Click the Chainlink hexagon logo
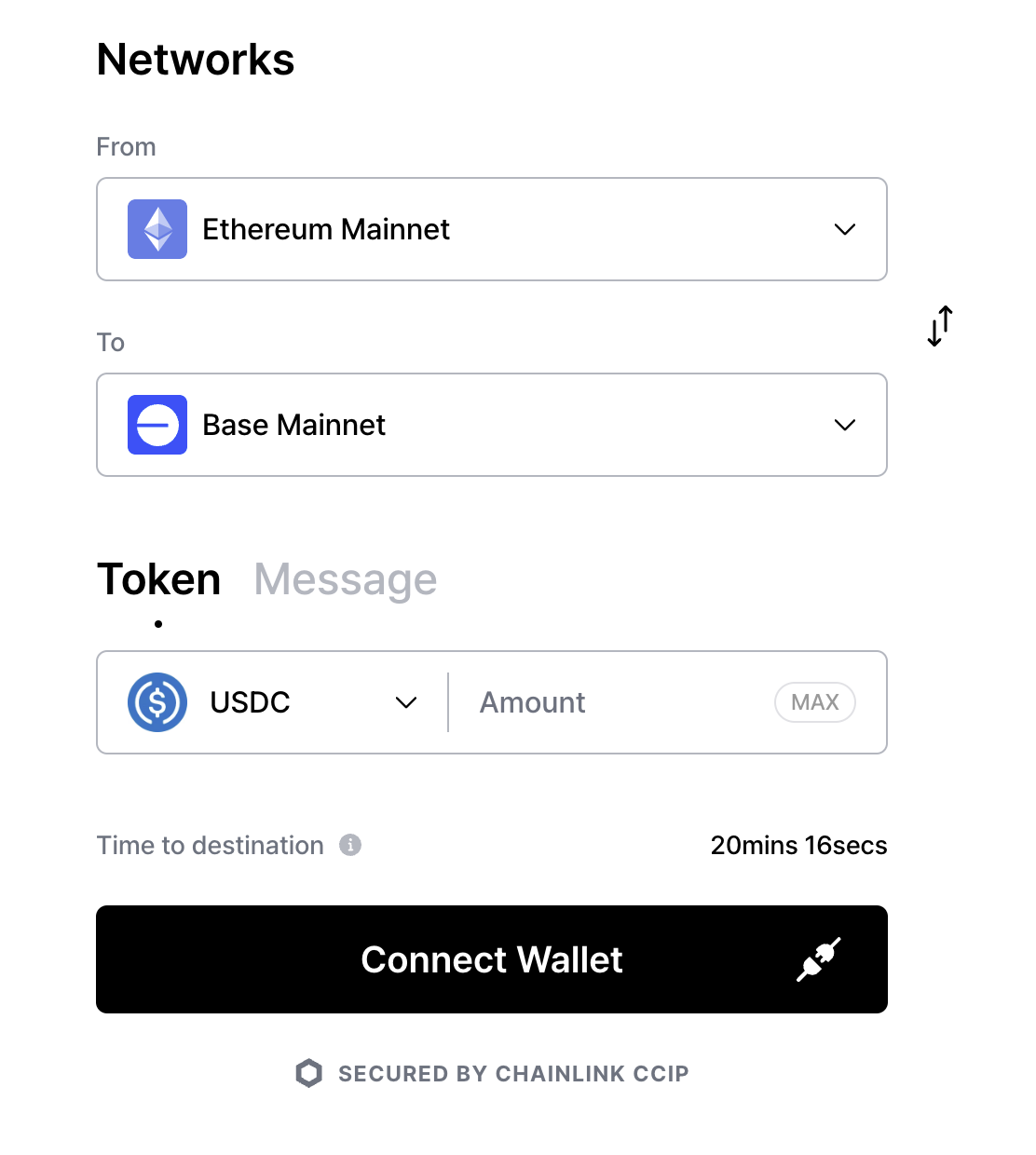 [308, 1073]
